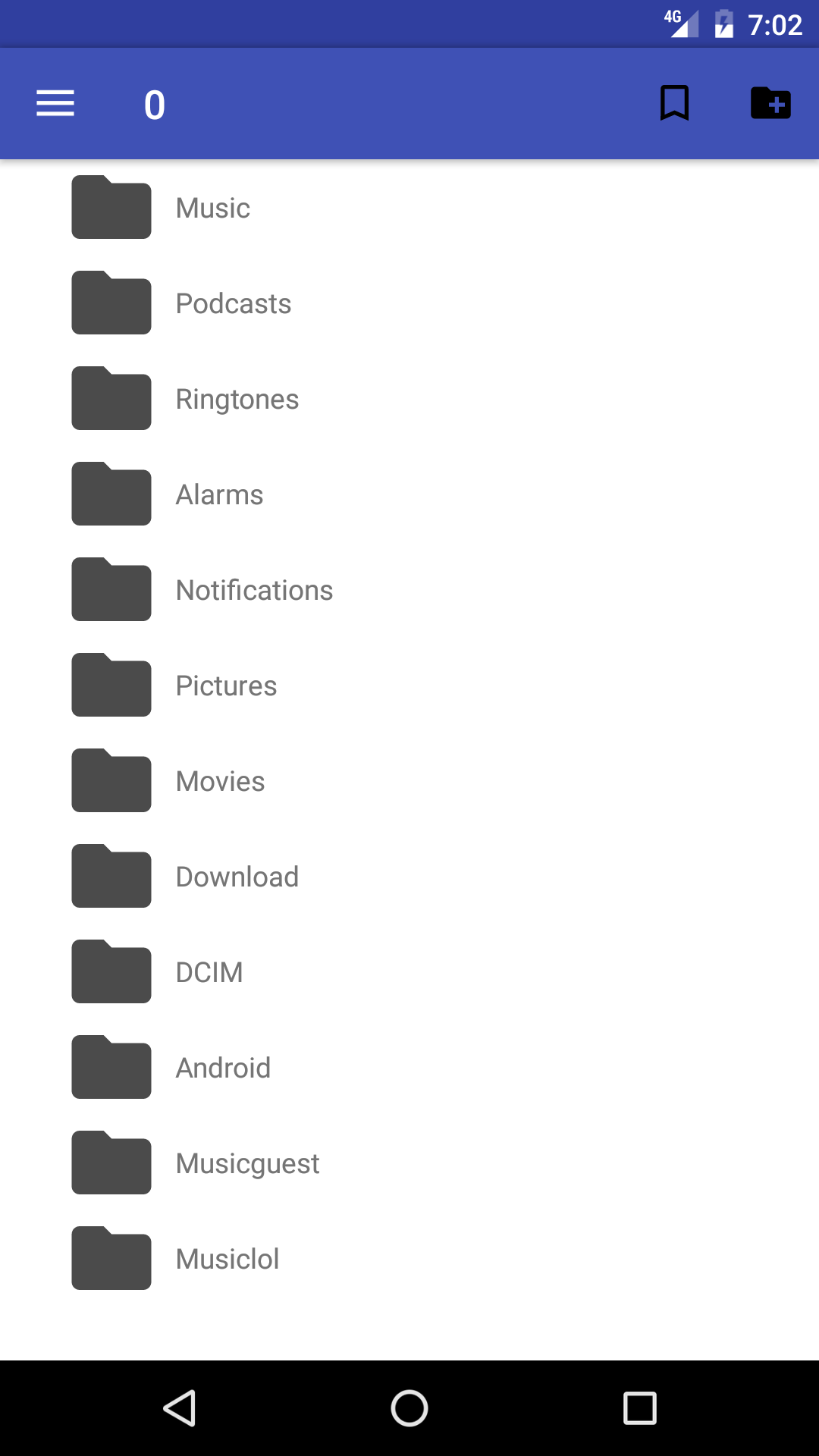Open the Musicguest folder
The width and height of the screenshot is (819, 1456).
(247, 1163)
